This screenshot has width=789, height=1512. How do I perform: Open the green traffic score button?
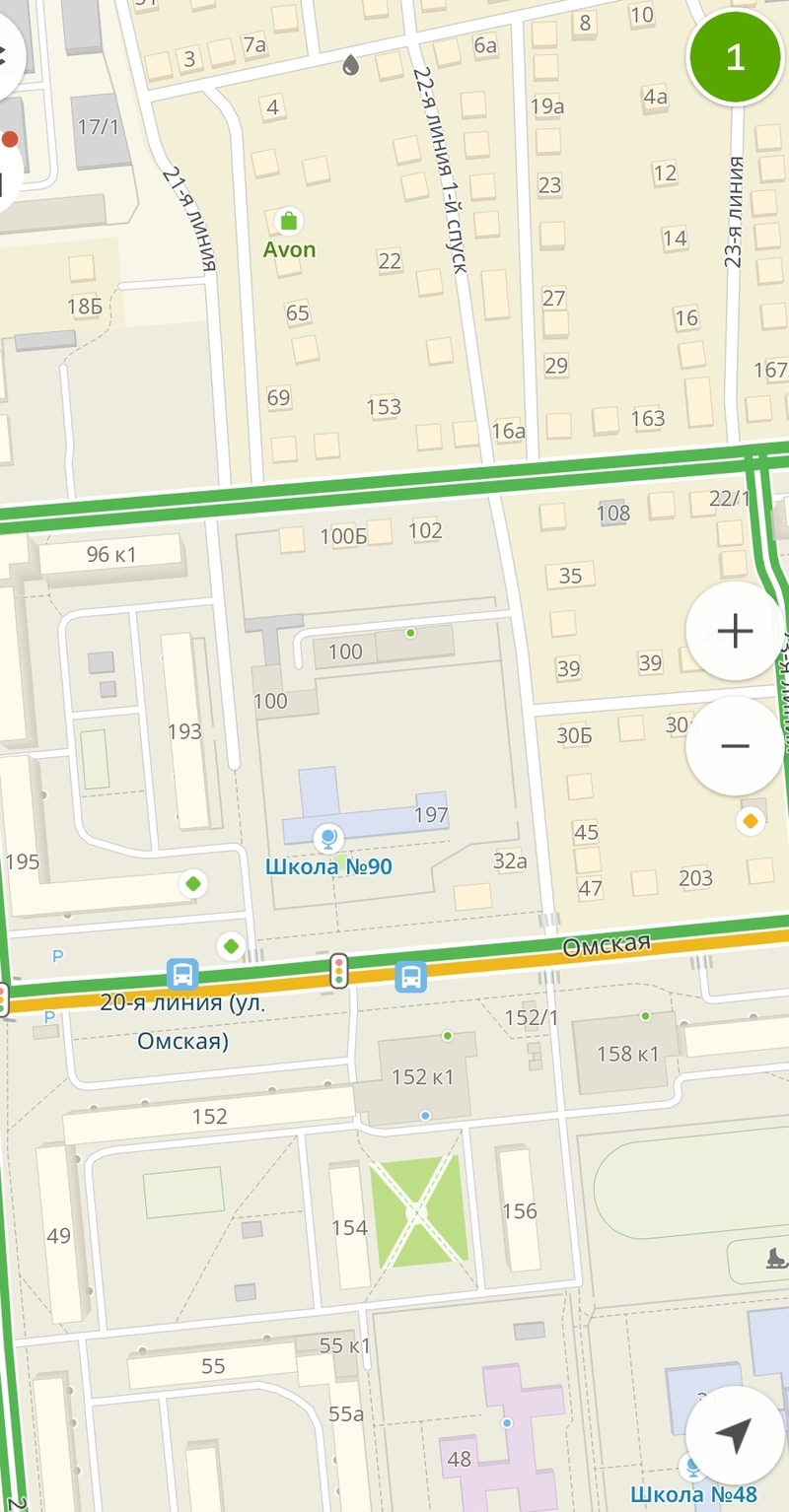pos(735,58)
